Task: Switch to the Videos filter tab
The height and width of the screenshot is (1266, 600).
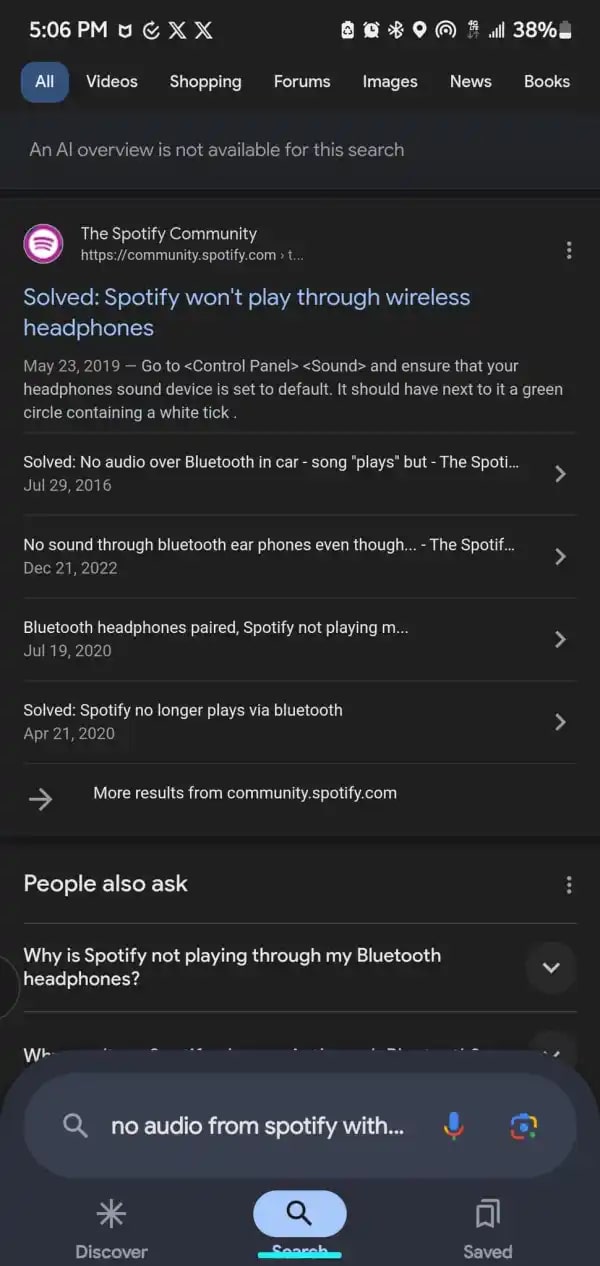Action: [x=112, y=82]
